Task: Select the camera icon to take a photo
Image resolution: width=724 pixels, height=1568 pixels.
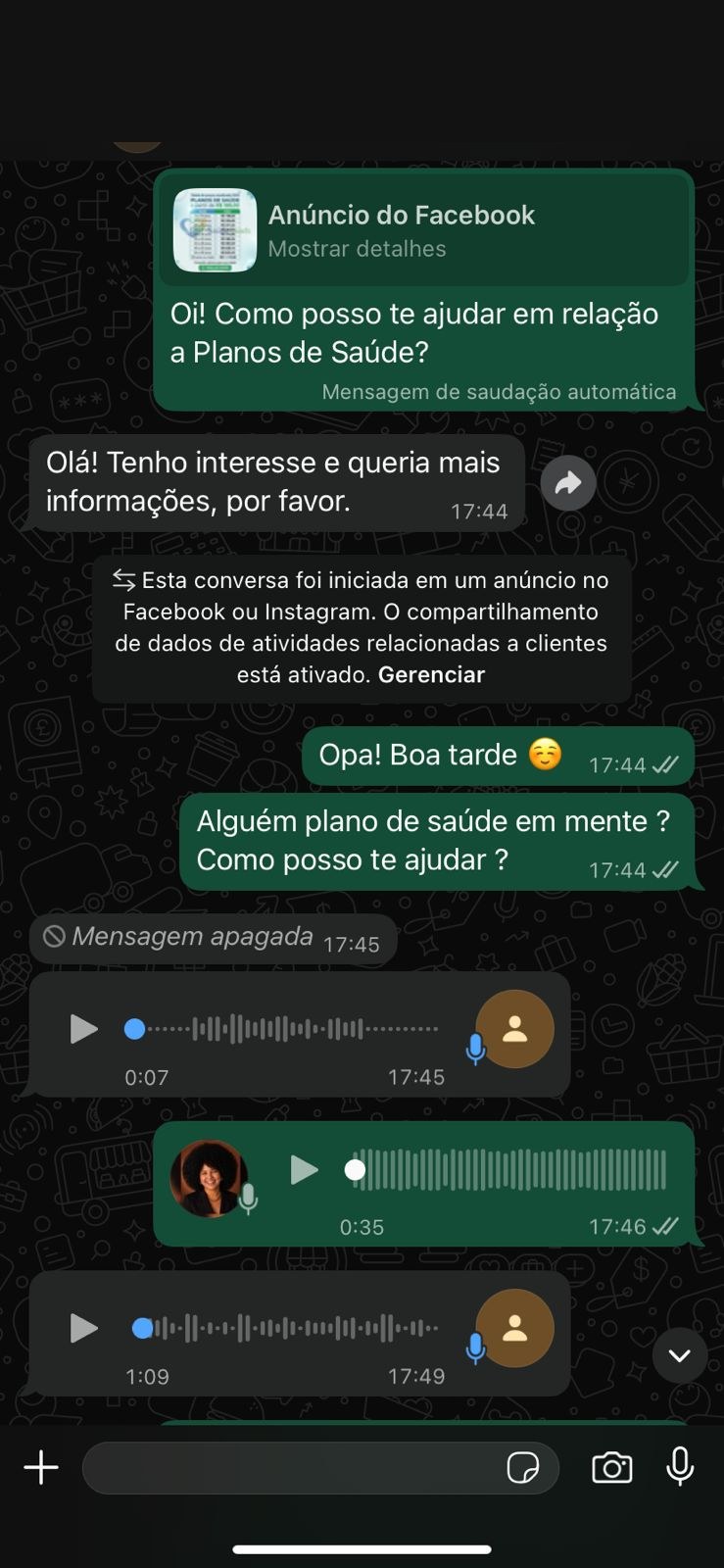Action: (612, 1467)
